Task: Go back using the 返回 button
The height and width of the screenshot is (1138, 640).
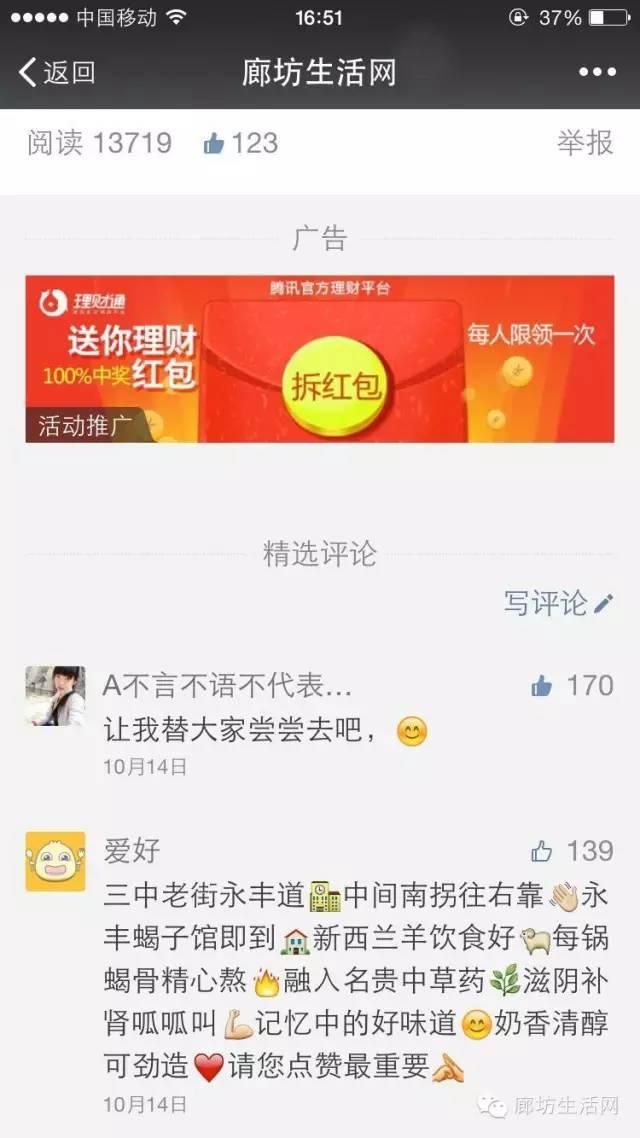Action: (57, 73)
